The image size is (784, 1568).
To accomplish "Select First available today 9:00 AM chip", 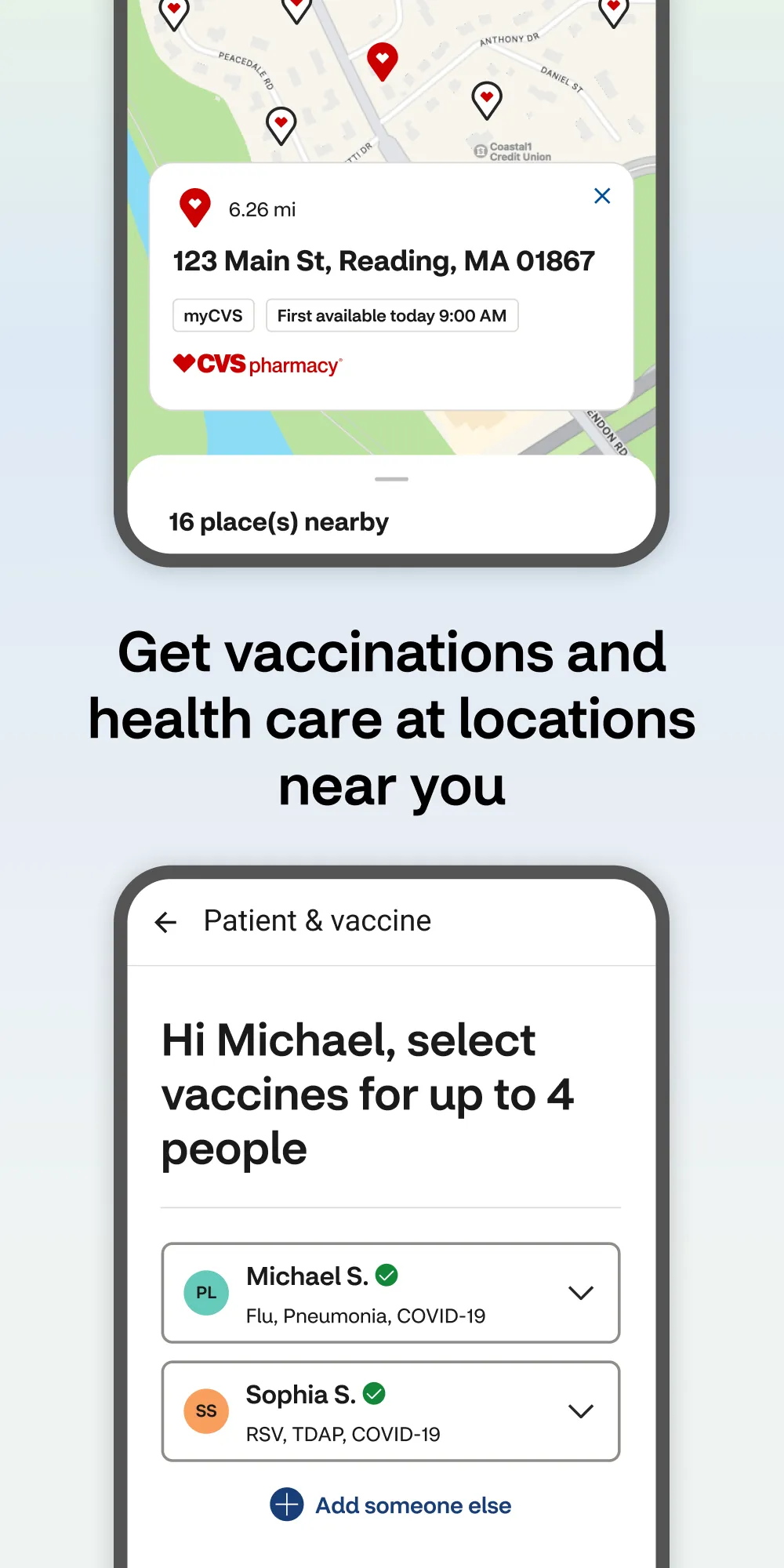I will 392,315.
